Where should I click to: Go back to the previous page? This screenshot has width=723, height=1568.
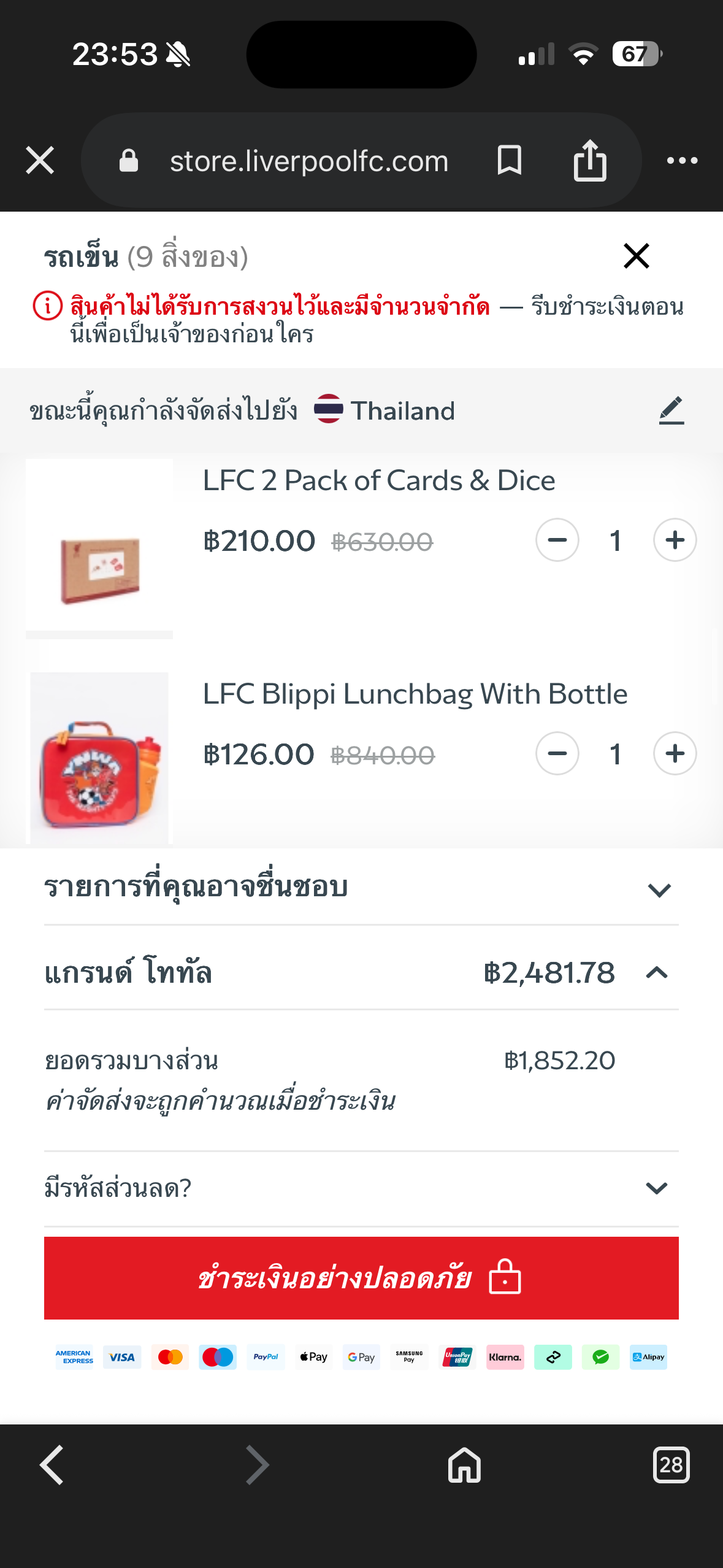(52, 1465)
